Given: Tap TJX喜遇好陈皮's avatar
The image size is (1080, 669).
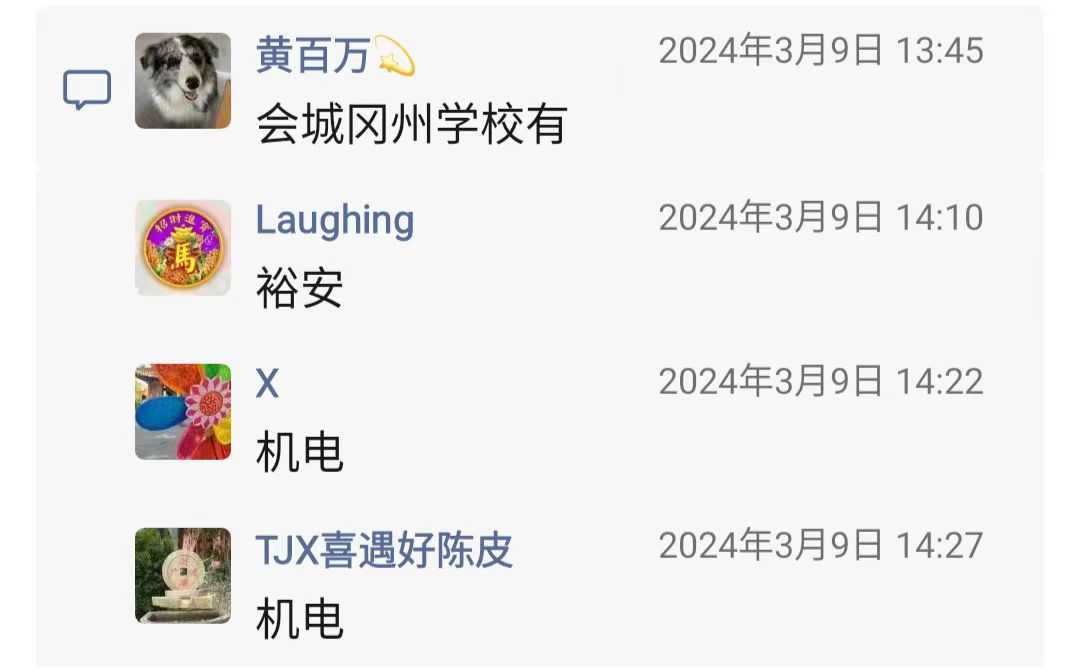Looking at the screenshot, I should click(183, 576).
